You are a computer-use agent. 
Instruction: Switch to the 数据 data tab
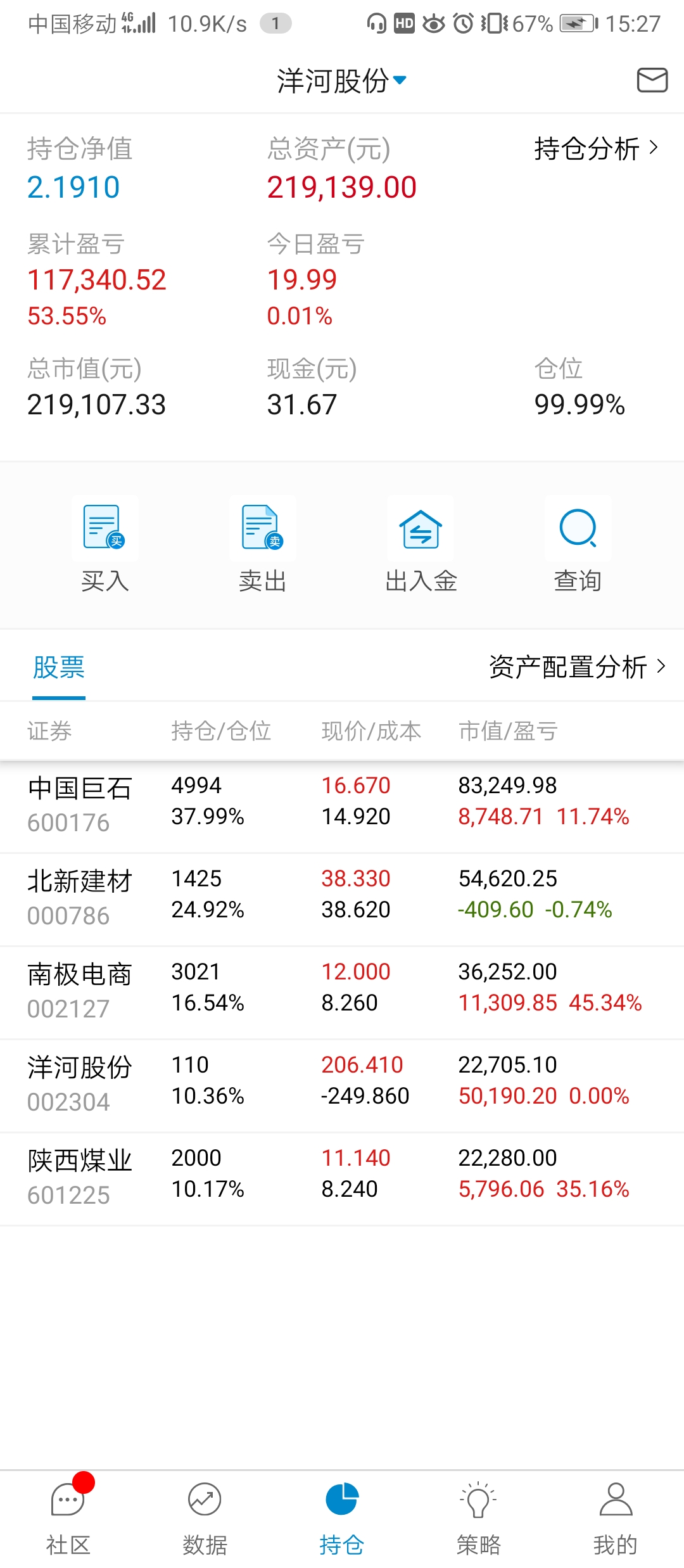click(x=205, y=1518)
